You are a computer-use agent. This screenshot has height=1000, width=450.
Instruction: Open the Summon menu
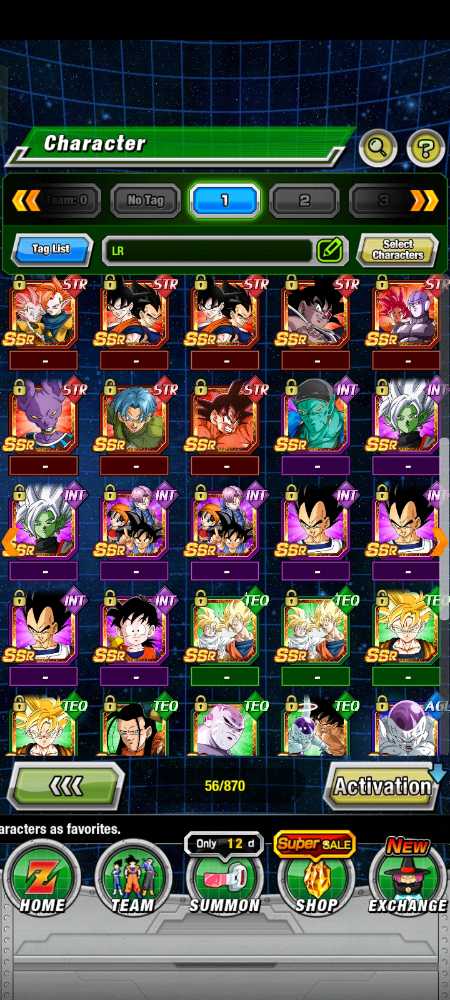click(x=224, y=878)
